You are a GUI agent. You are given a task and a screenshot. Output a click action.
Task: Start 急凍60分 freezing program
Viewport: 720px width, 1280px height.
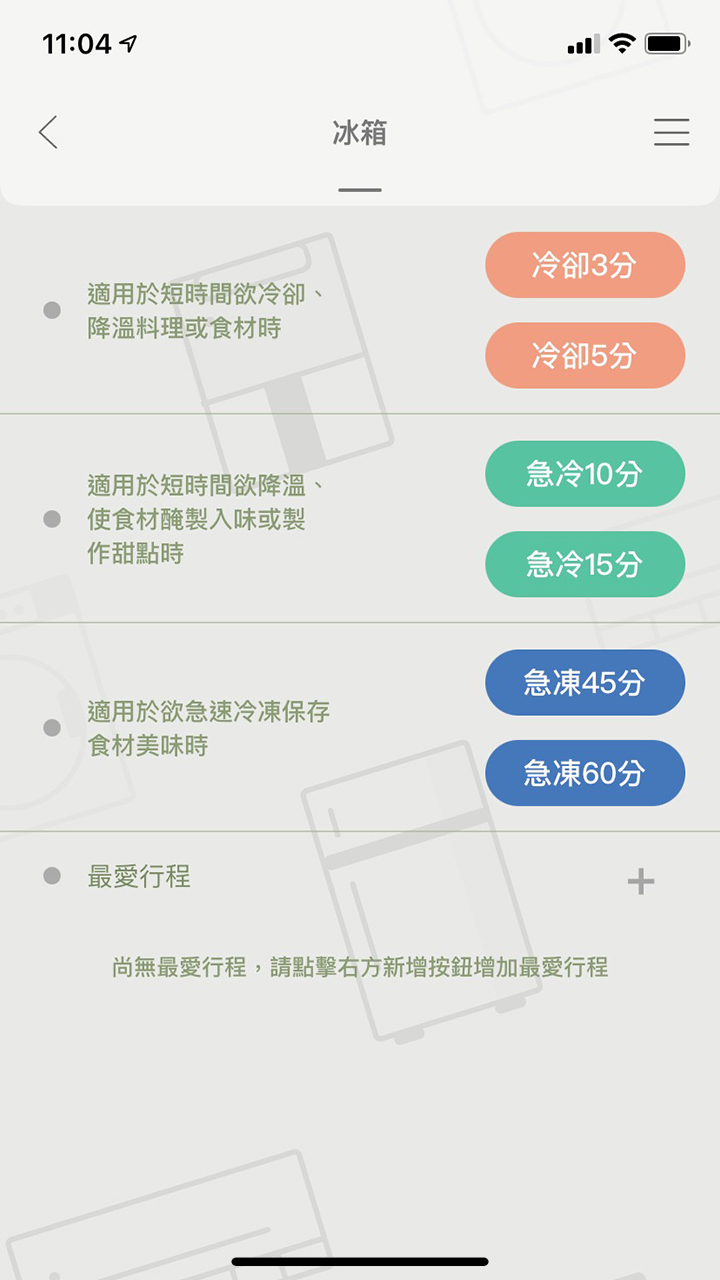[584, 772]
